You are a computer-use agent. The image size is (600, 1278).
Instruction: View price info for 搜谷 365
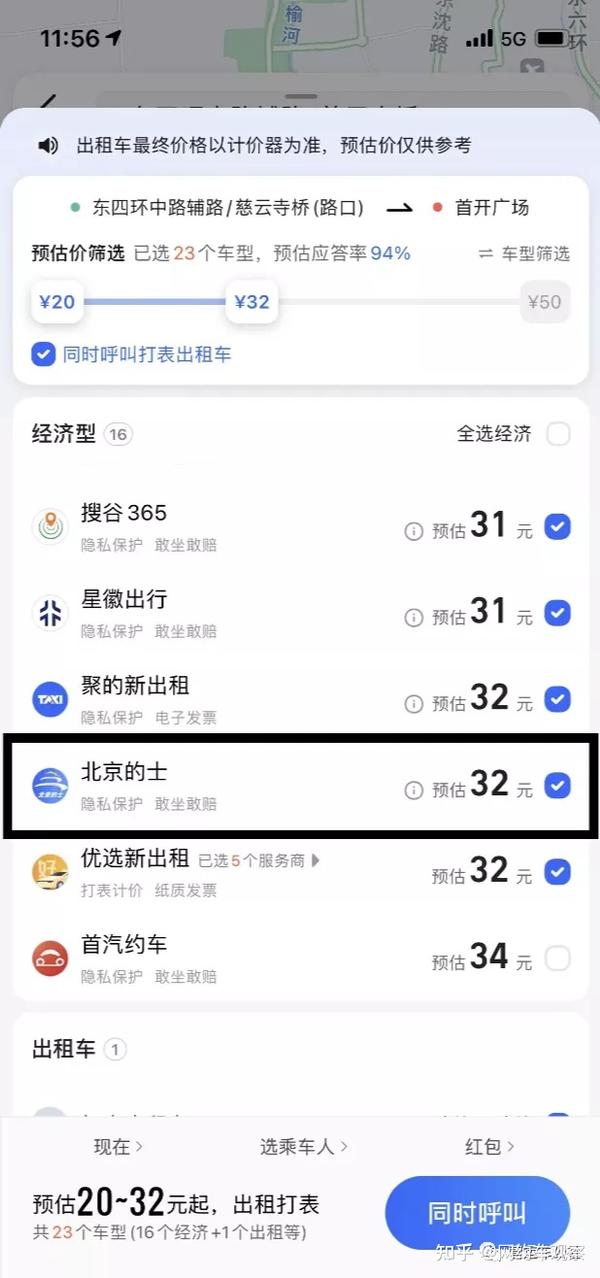[413, 532]
